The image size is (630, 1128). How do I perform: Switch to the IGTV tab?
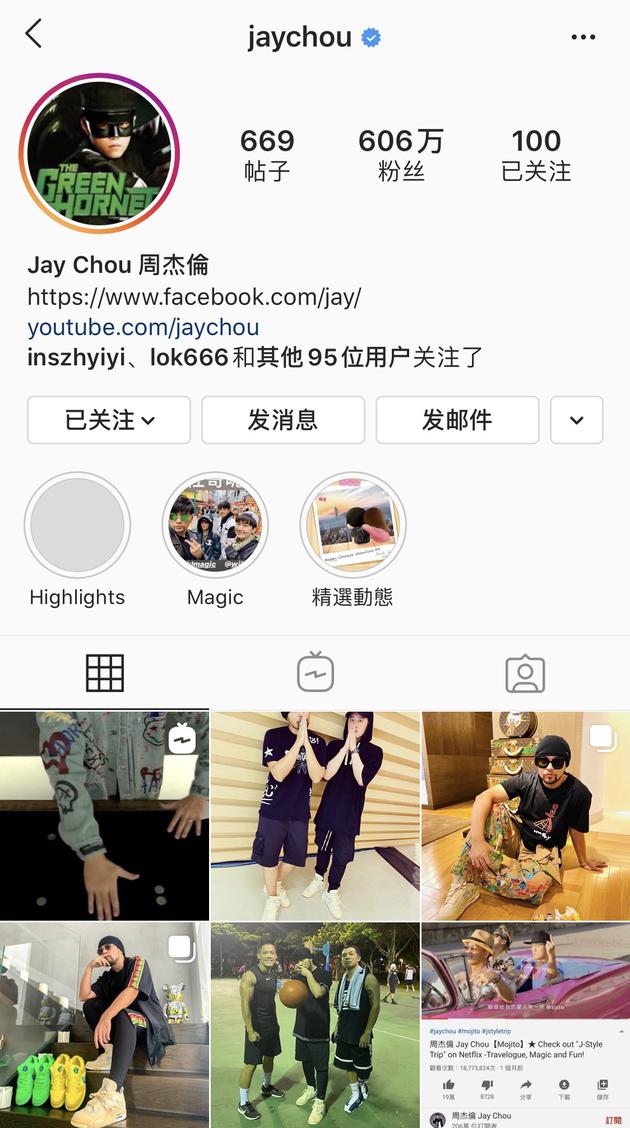315,672
